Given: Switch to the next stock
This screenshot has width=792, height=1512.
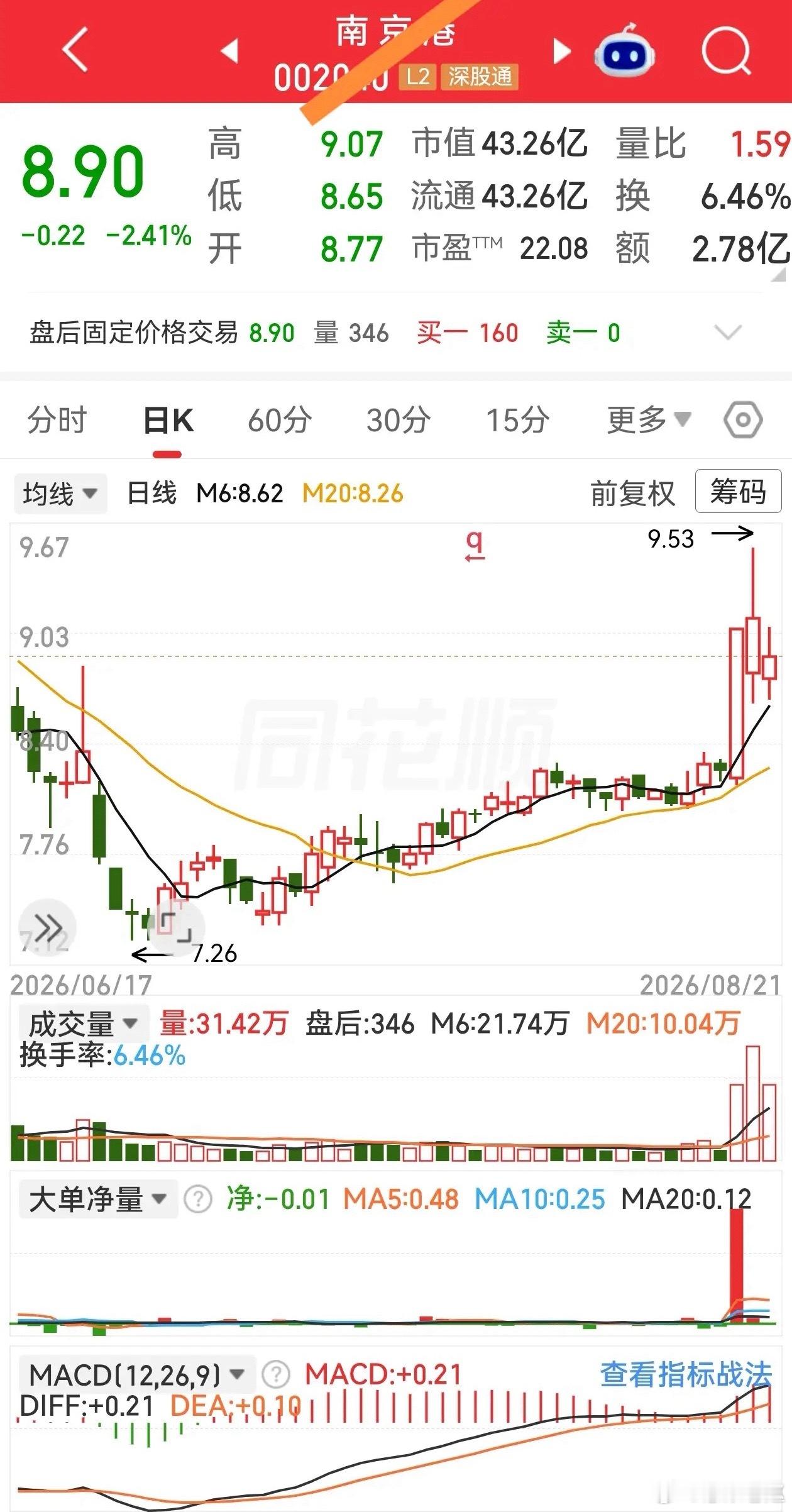Looking at the screenshot, I should (x=561, y=52).
